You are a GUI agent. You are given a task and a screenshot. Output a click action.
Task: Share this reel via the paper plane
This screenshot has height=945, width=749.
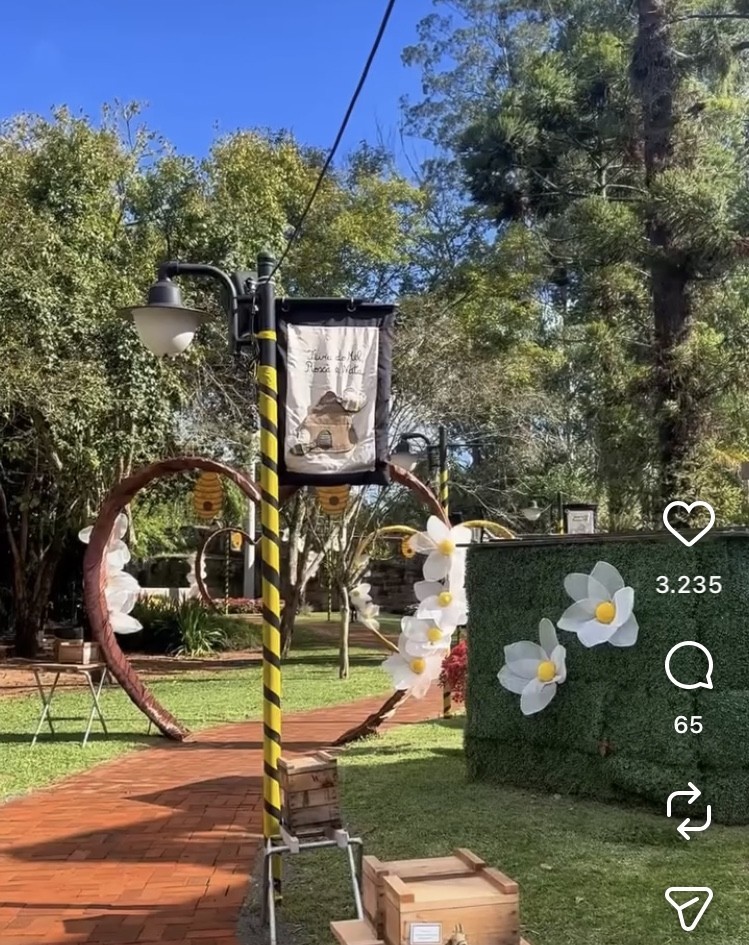[x=688, y=907]
